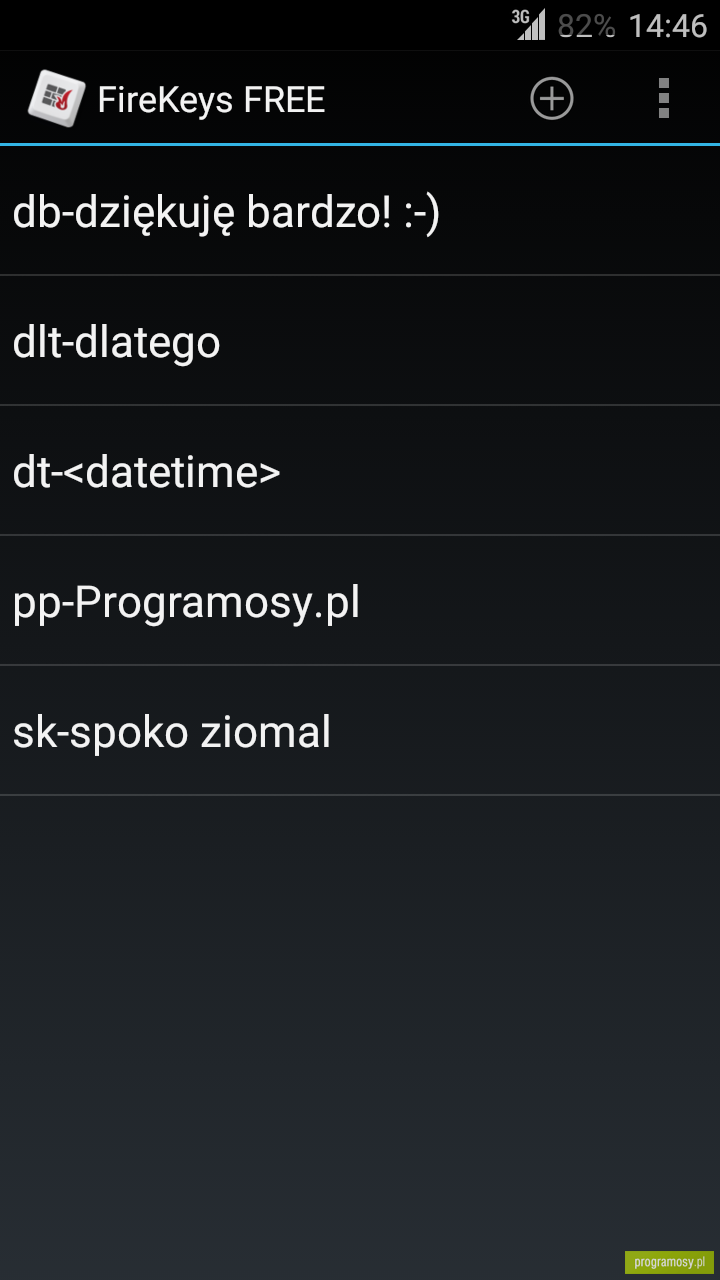Viewport: 720px width, 1280px height.
Task: Open the dt-<datetime> shortcut
Action: (360, 471)
